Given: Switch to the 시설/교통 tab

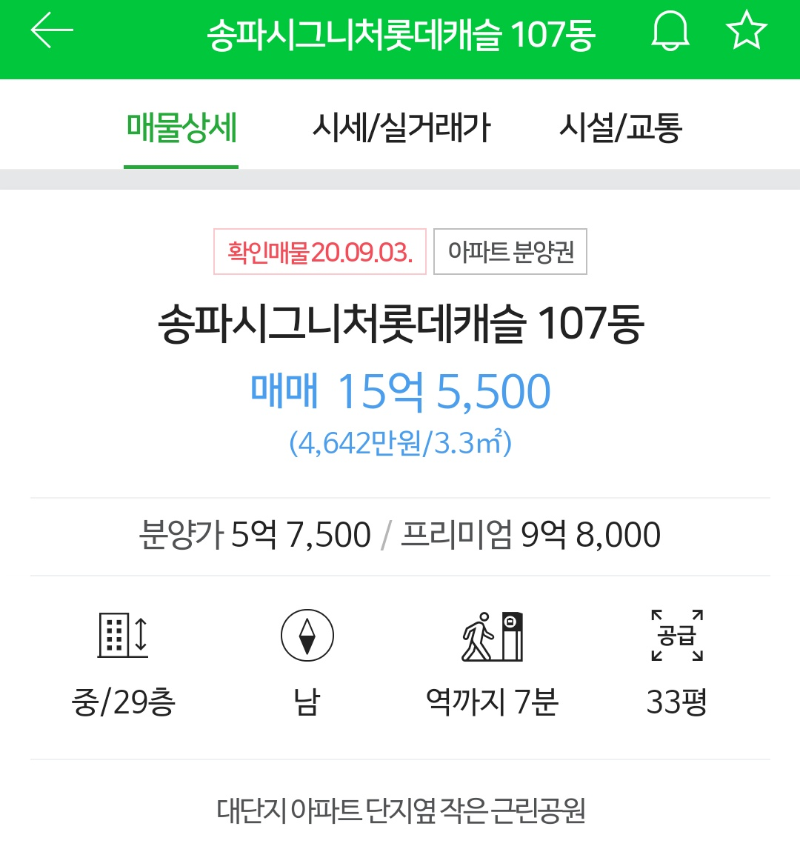Looking at the screenshot, I should 621,128.
